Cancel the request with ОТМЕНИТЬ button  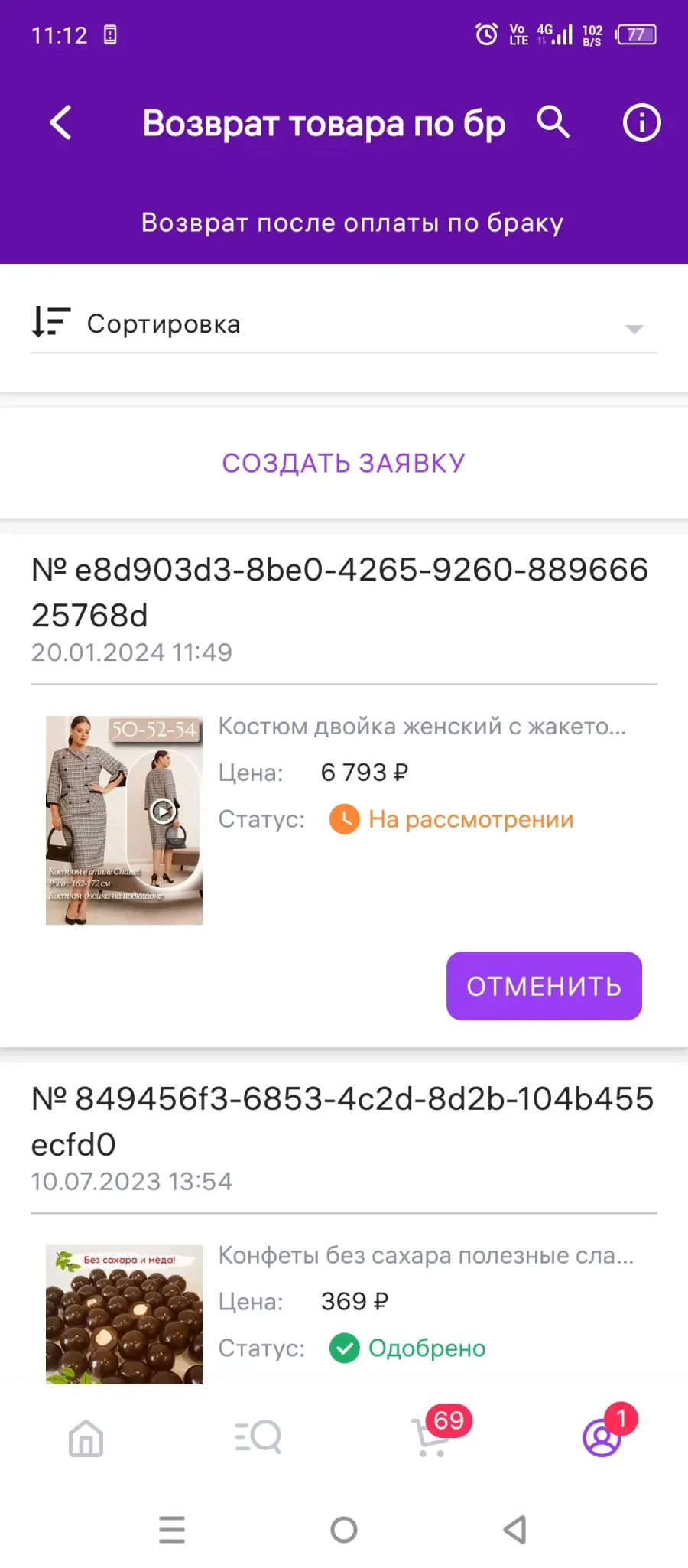click(x=544, y=986)
